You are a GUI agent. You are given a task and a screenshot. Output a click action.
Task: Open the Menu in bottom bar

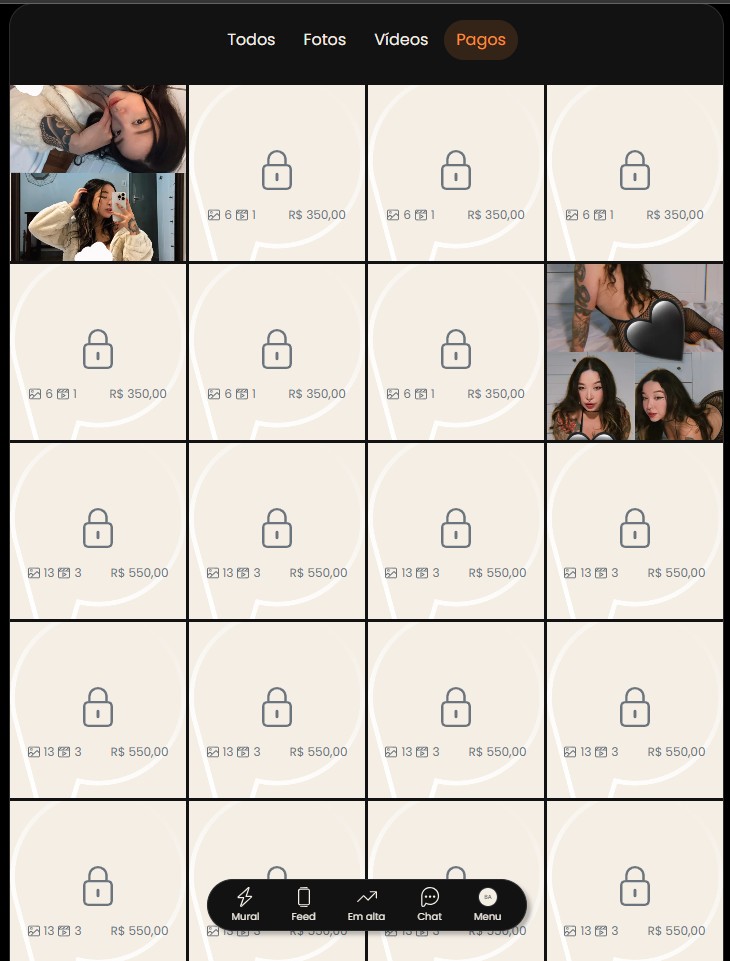[487, 904]
